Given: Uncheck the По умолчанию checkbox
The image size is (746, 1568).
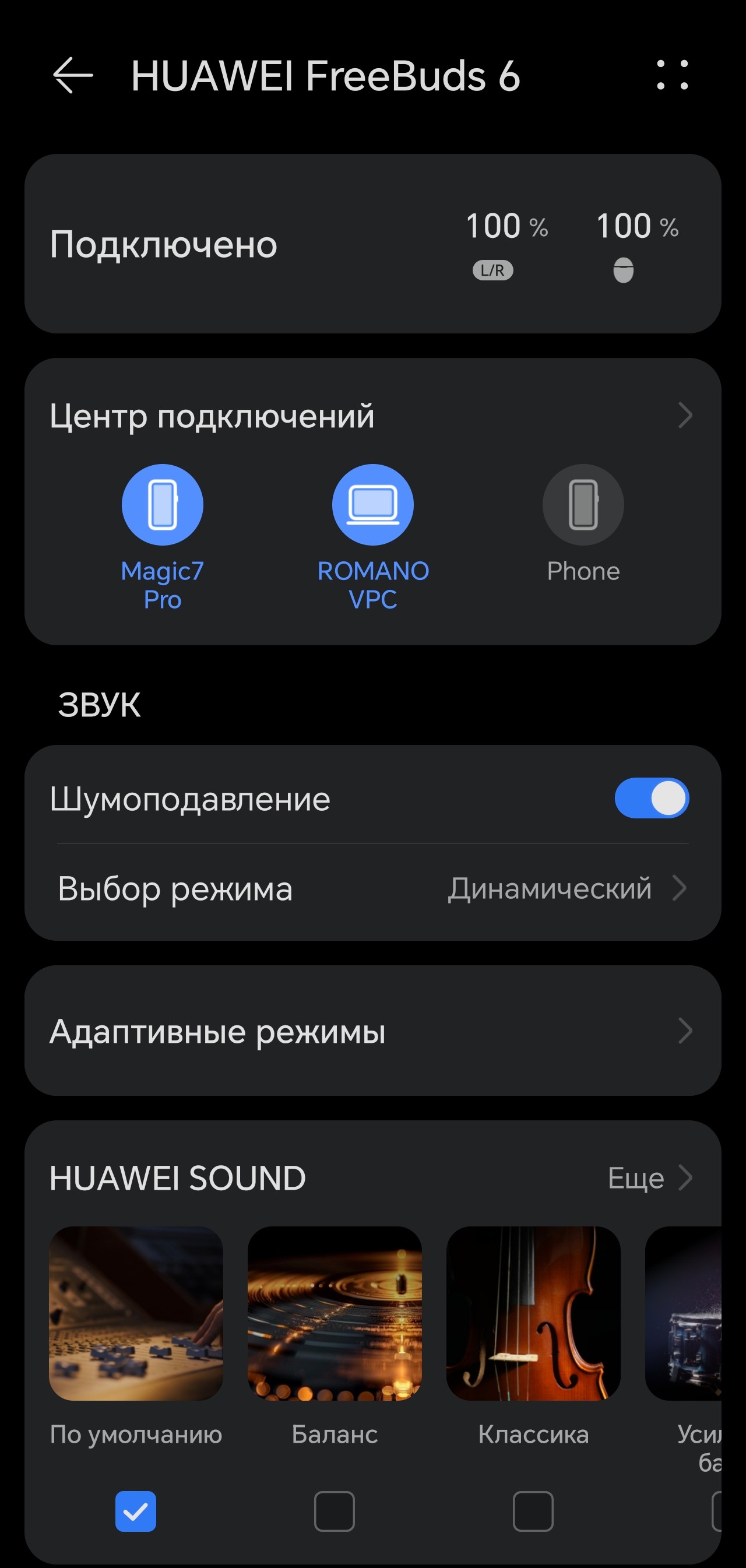Looking at the screenshot, I should pos(136,1511).
